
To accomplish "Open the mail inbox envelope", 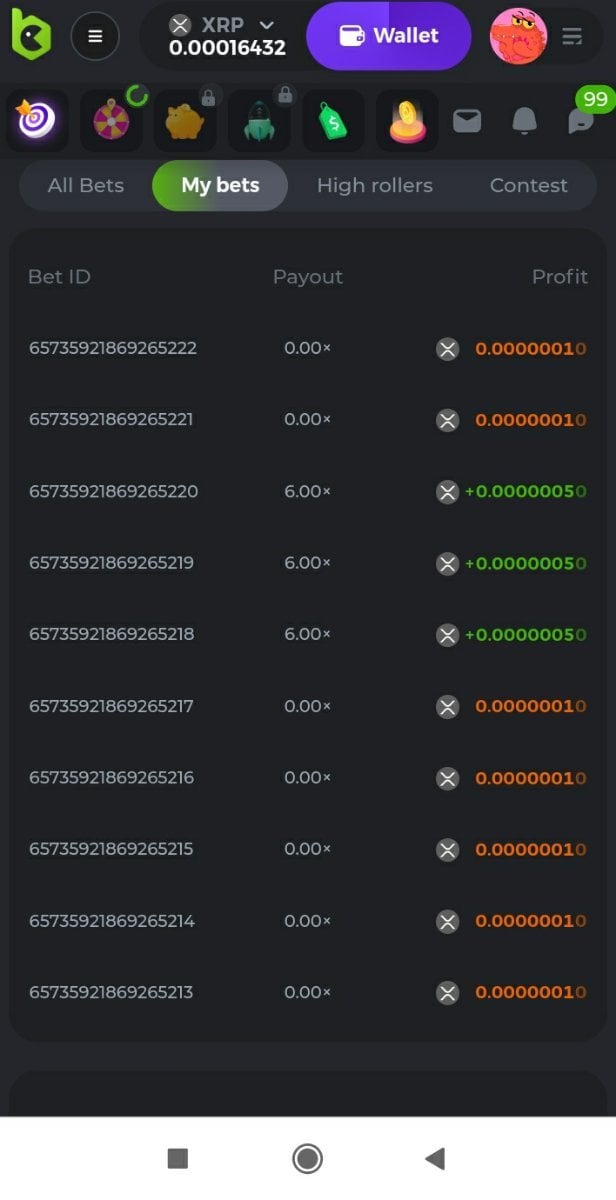I will point(467,121).
